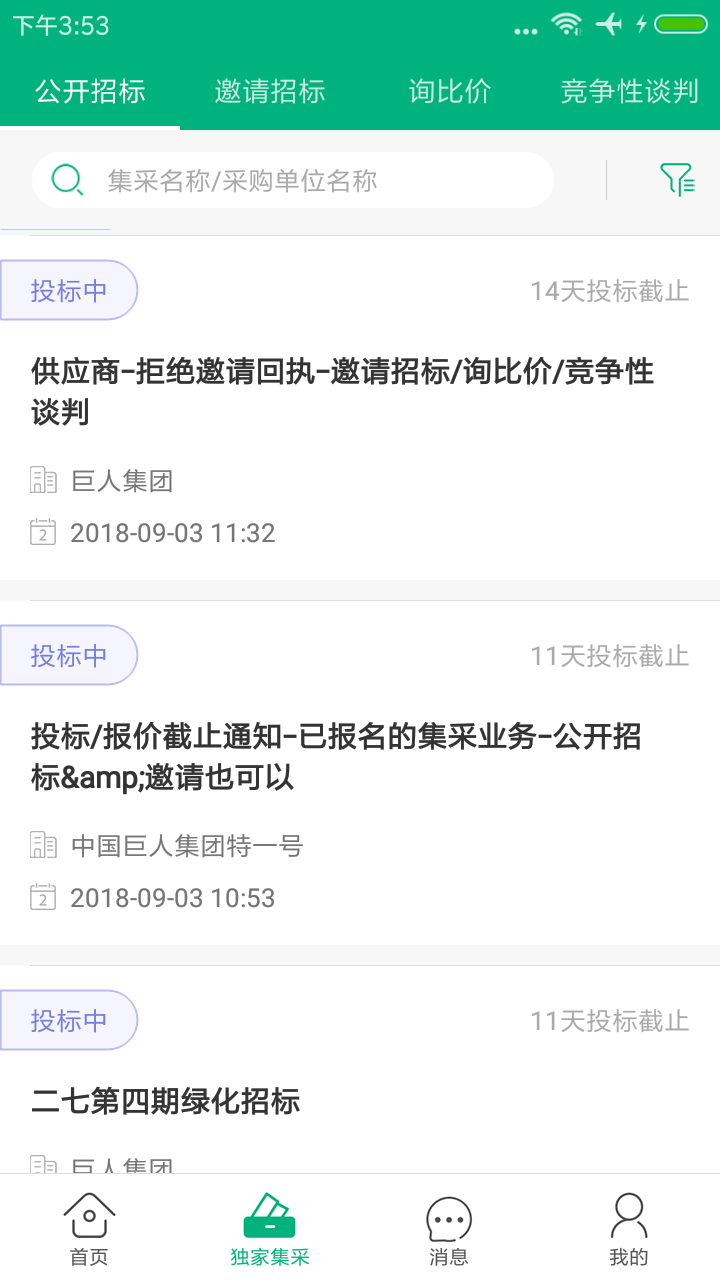This screenshot has width=720, height=1280.
Task: Open the 投标/报价截止通知 listing
Action: click(x=360, y=757)
